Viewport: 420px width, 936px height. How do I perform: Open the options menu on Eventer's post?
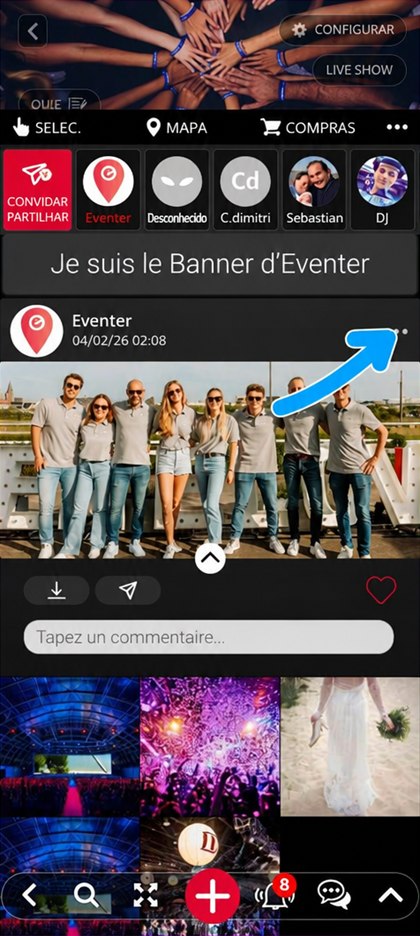click(401, 331)
